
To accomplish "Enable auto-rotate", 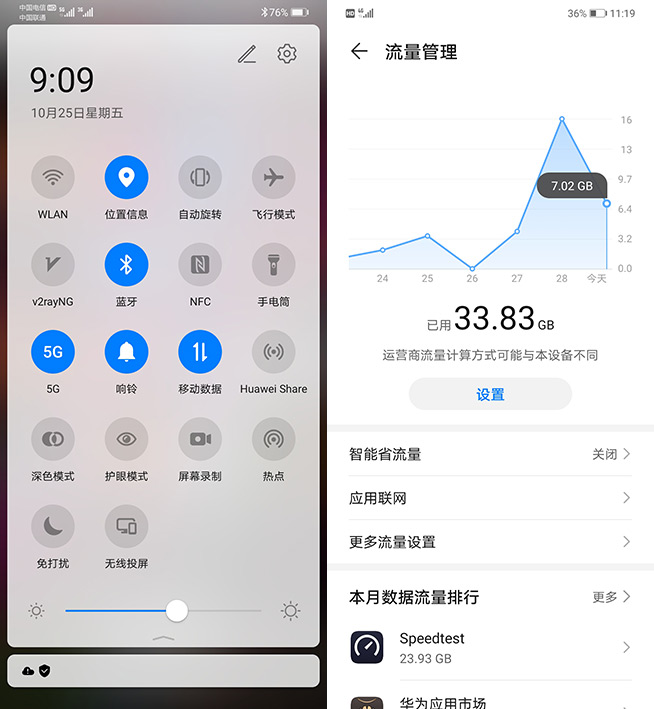I will [200, 178].
